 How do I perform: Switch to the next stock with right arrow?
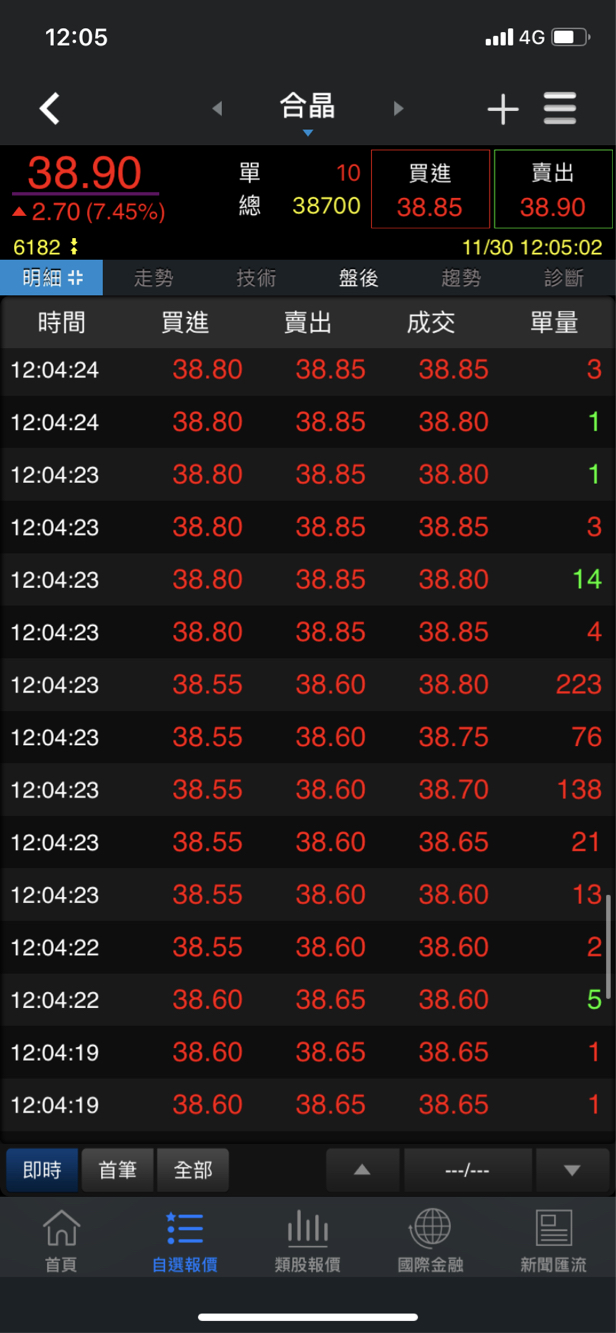pos(398,108)
